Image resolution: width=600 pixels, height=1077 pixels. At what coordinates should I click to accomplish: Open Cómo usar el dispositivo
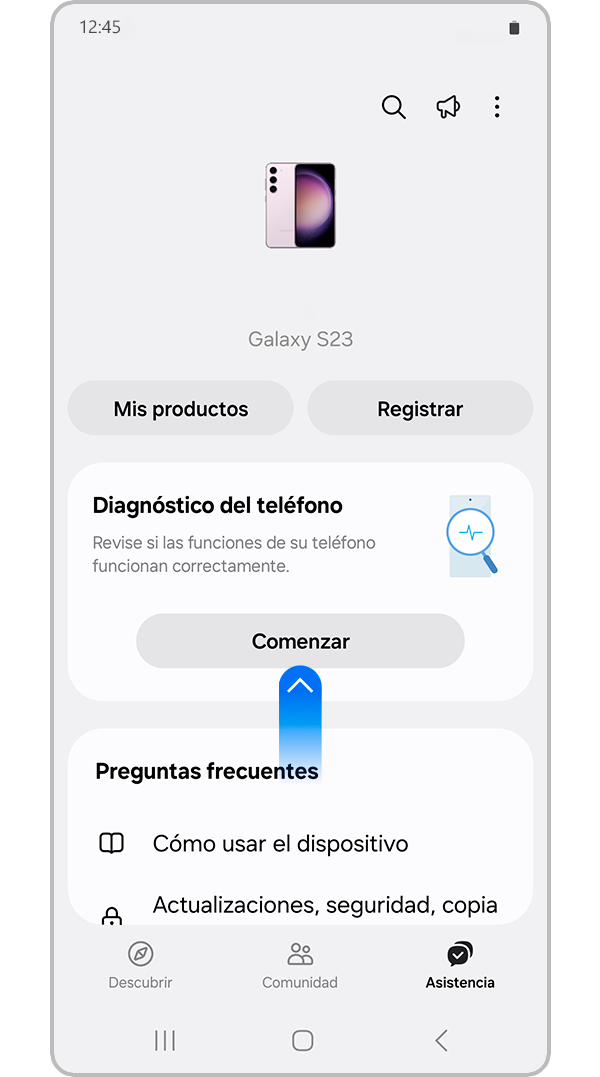tap(281, 843)
